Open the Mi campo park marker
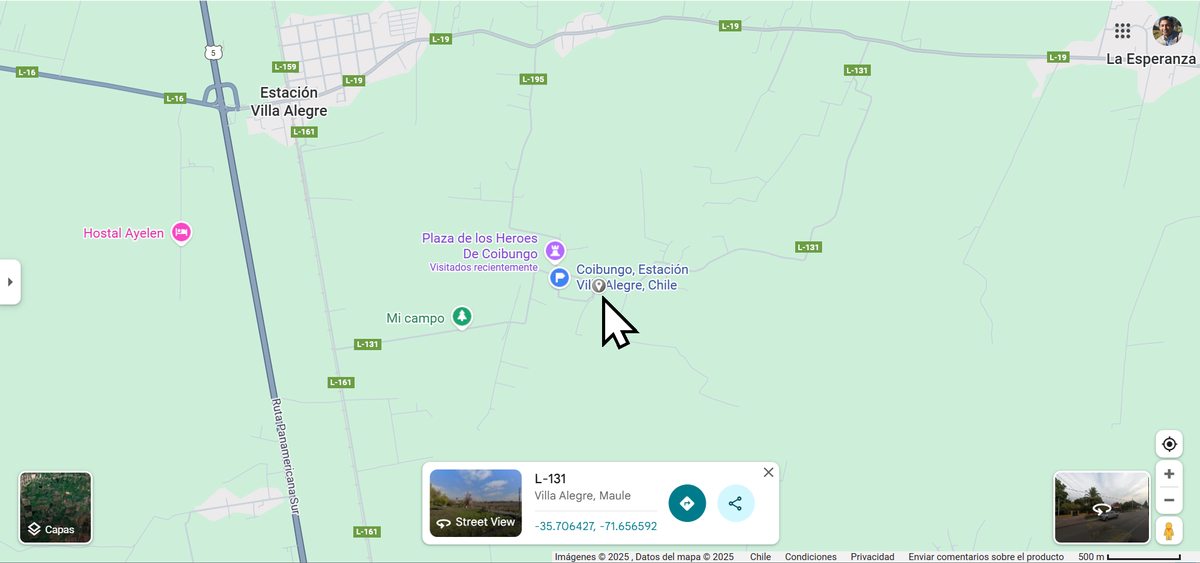This screenshot has height=563, width=1200. [461, 317]
